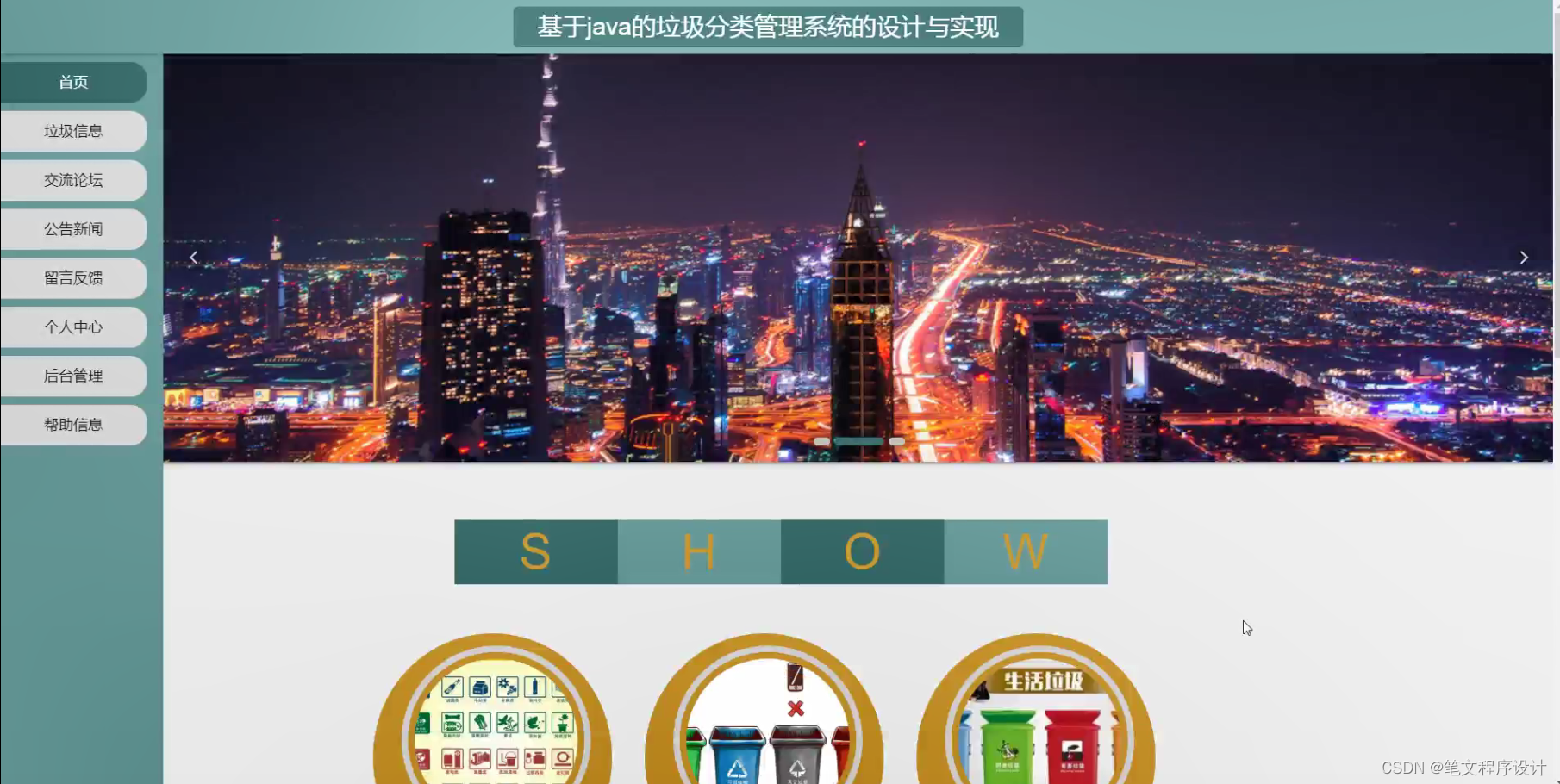Open 帮助信息 help page
Image resolution: width=1560 pixels, height=784 pixels.
(x=73, y=425)
